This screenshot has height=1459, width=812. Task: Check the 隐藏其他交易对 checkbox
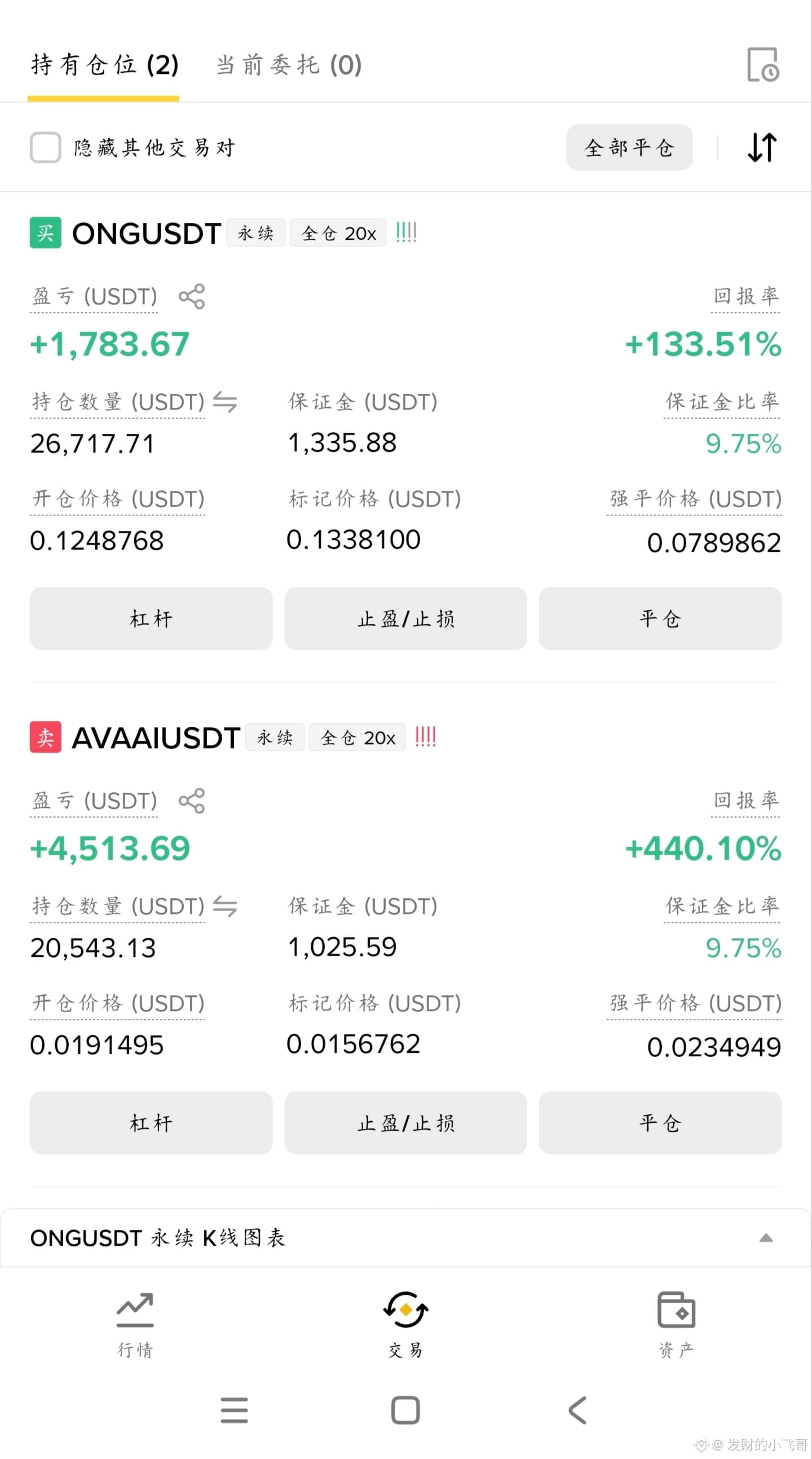(45, 147)
